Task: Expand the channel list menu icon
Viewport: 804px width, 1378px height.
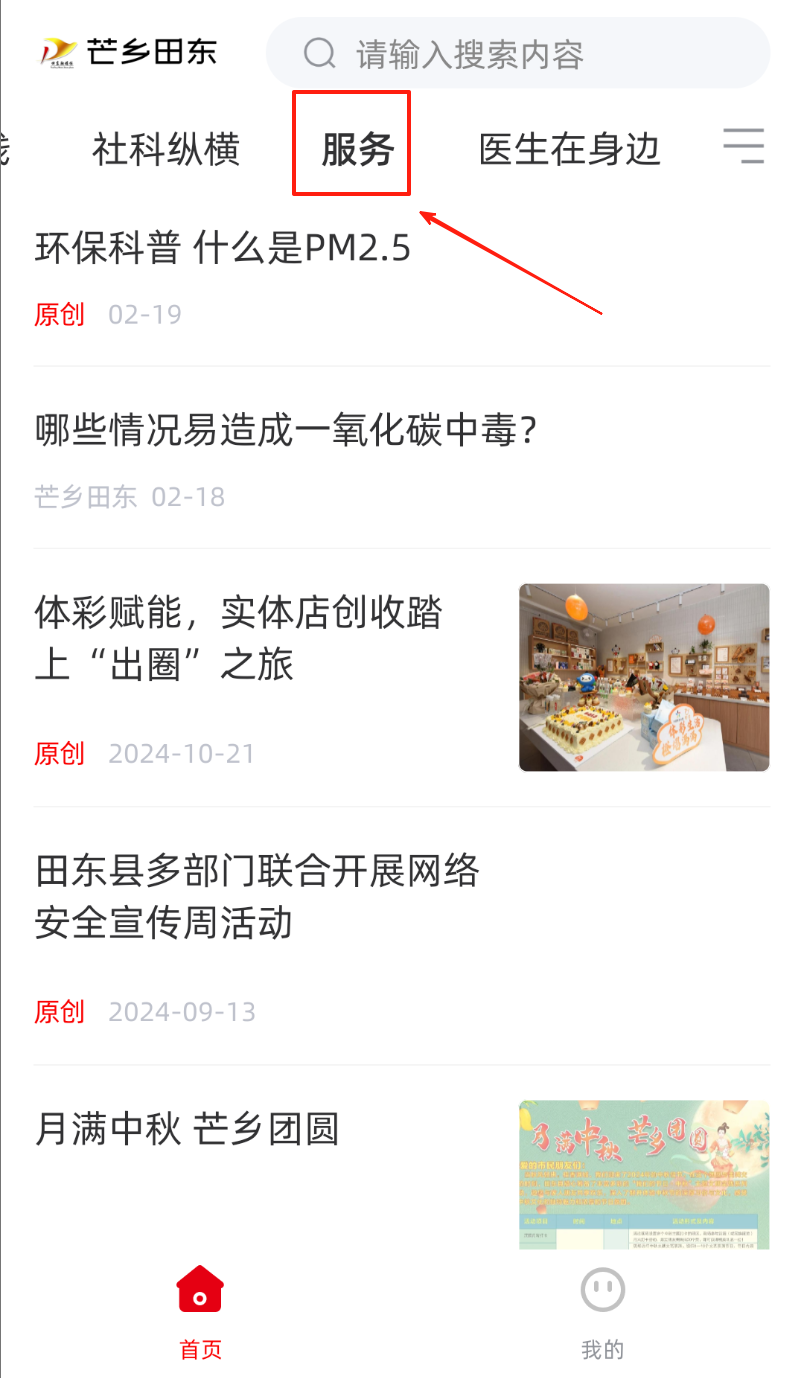Action: 743,147
